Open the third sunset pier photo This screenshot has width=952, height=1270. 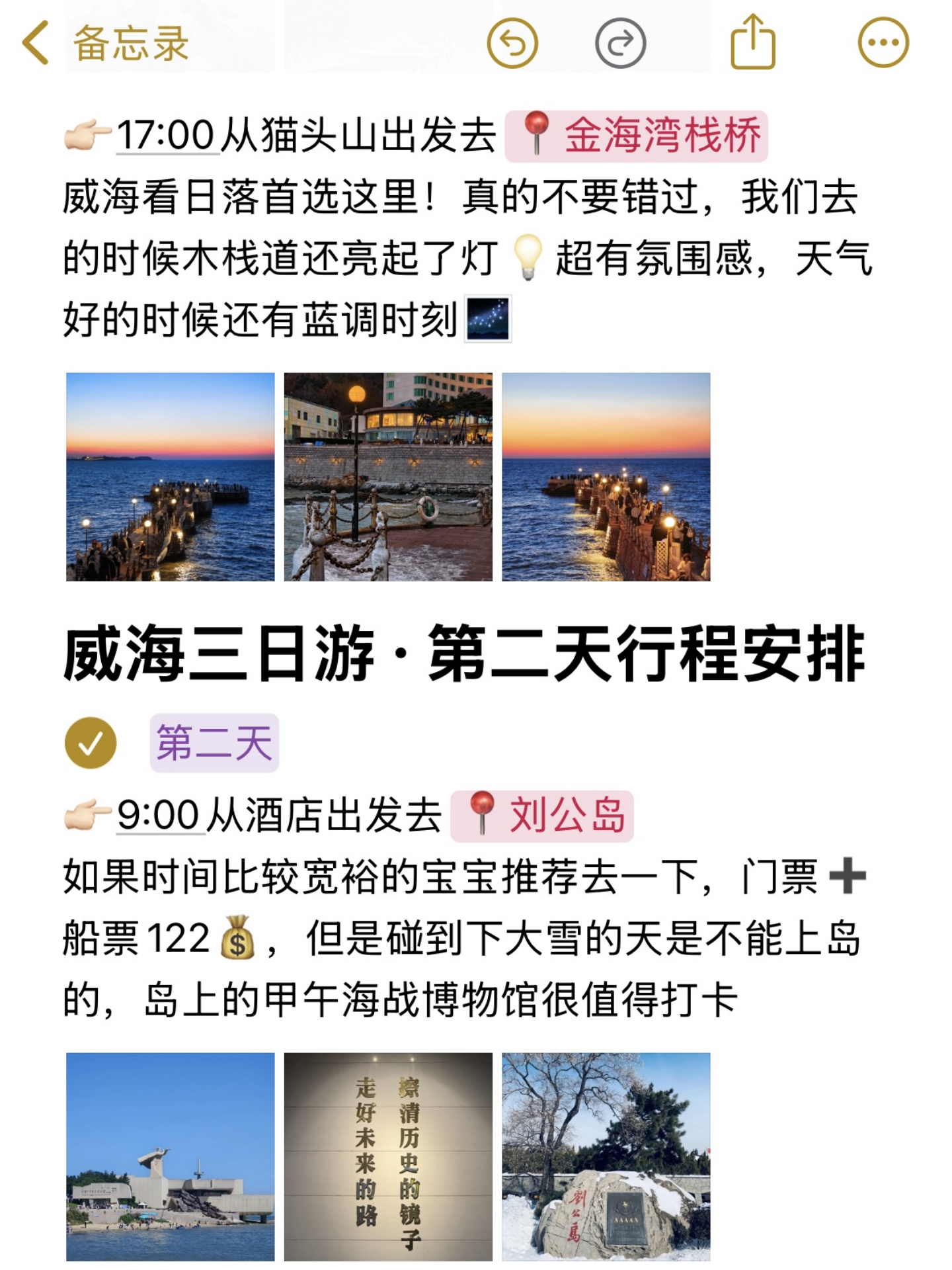(x=606, y=477)
